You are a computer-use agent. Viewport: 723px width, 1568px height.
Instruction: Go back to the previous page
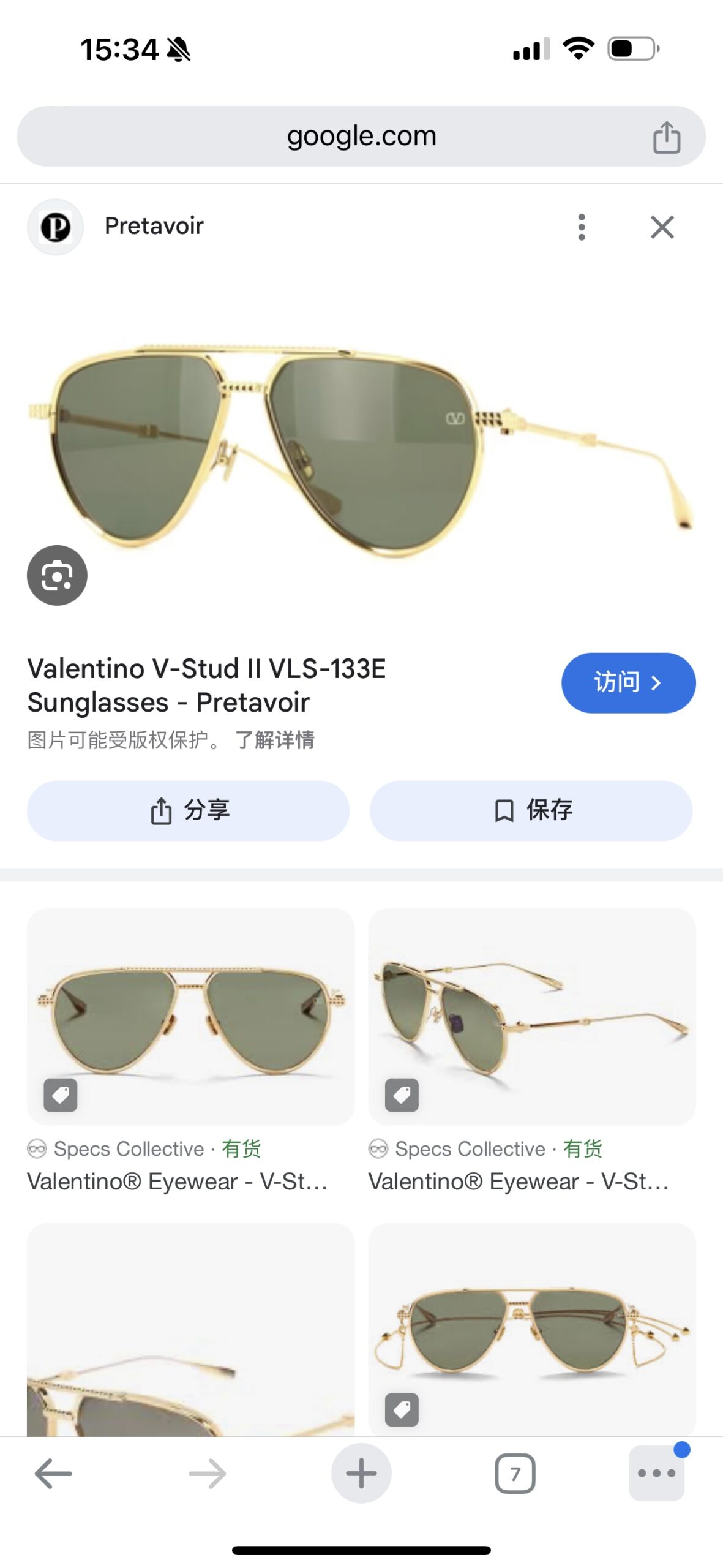pyautogui.click(x=53, y=1473)
